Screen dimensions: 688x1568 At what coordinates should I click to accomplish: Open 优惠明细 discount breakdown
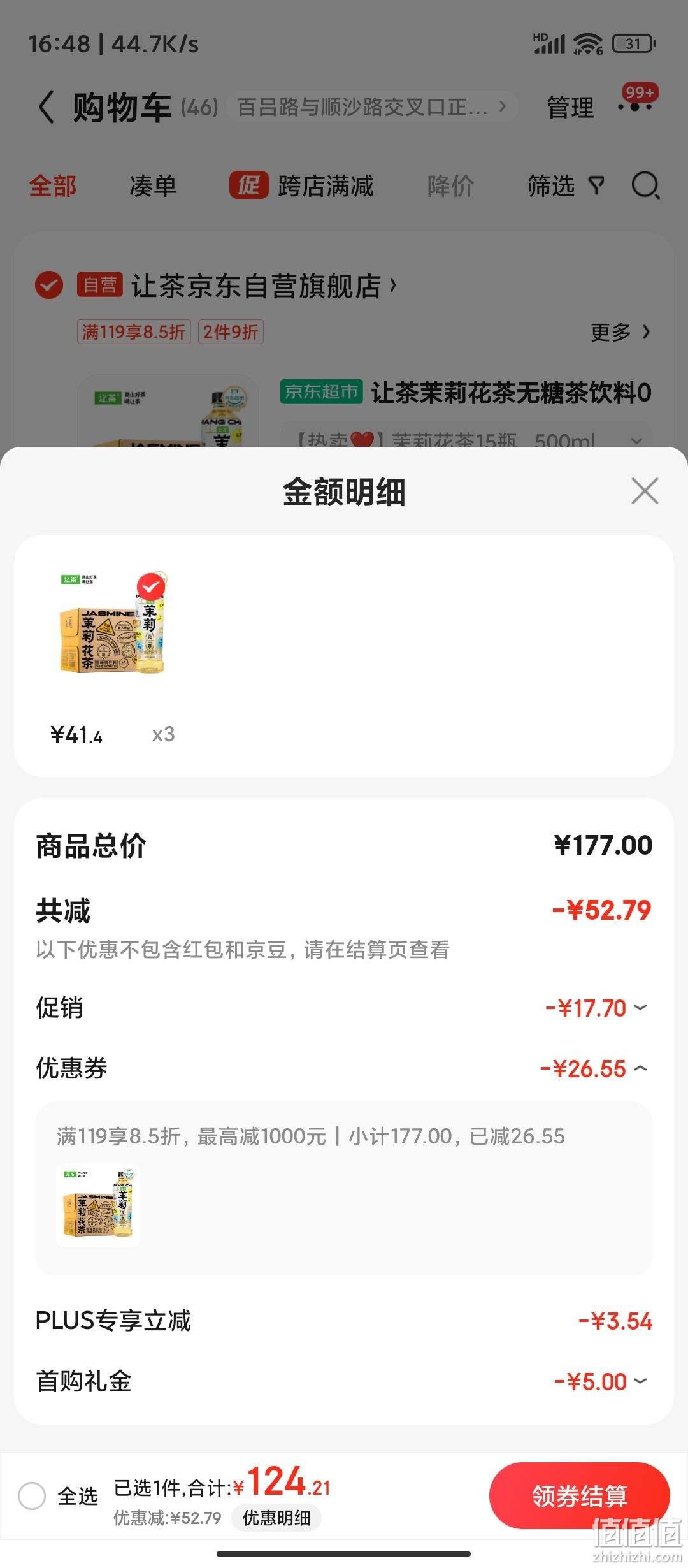(x=276, y=1518)
